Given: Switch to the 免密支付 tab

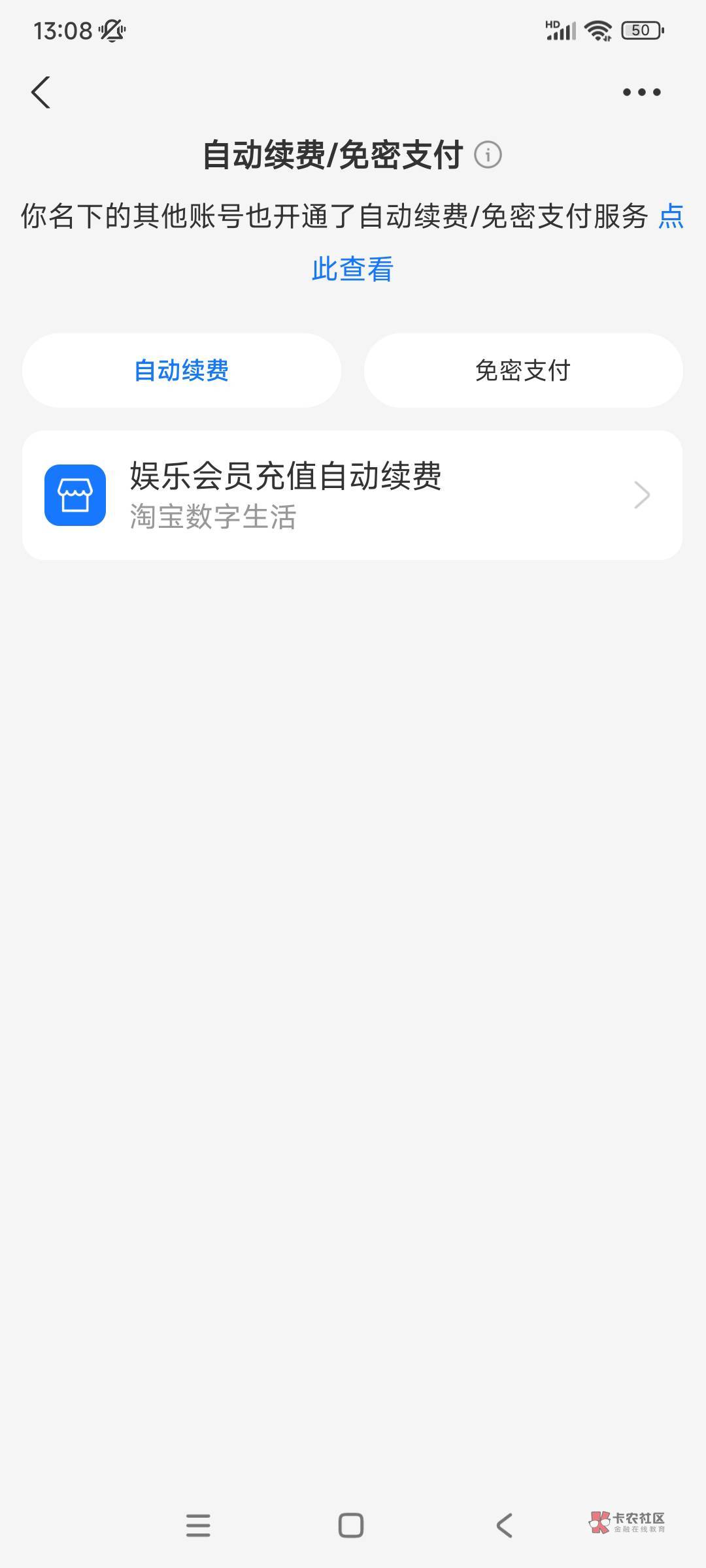Looking at the screenshot, I should tap(523, 370).
